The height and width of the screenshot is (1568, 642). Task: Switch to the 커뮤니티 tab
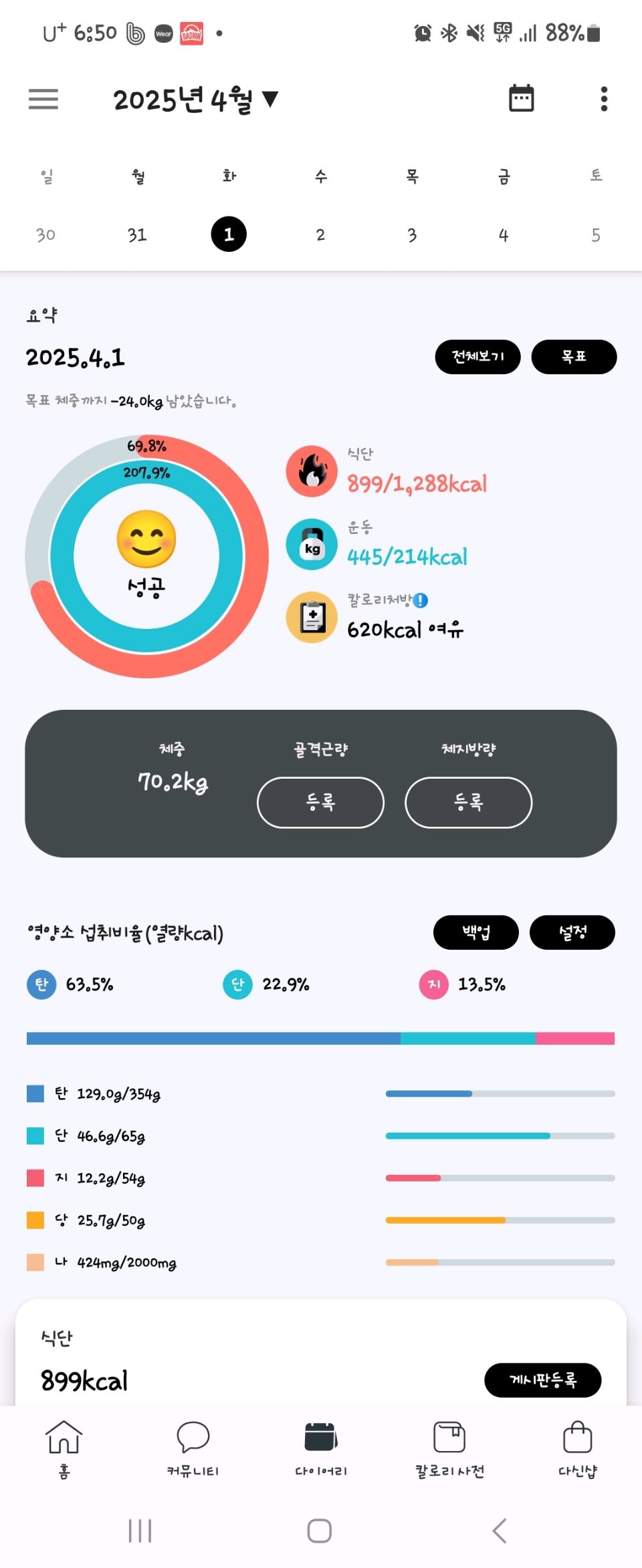[x=193, y=1448]
